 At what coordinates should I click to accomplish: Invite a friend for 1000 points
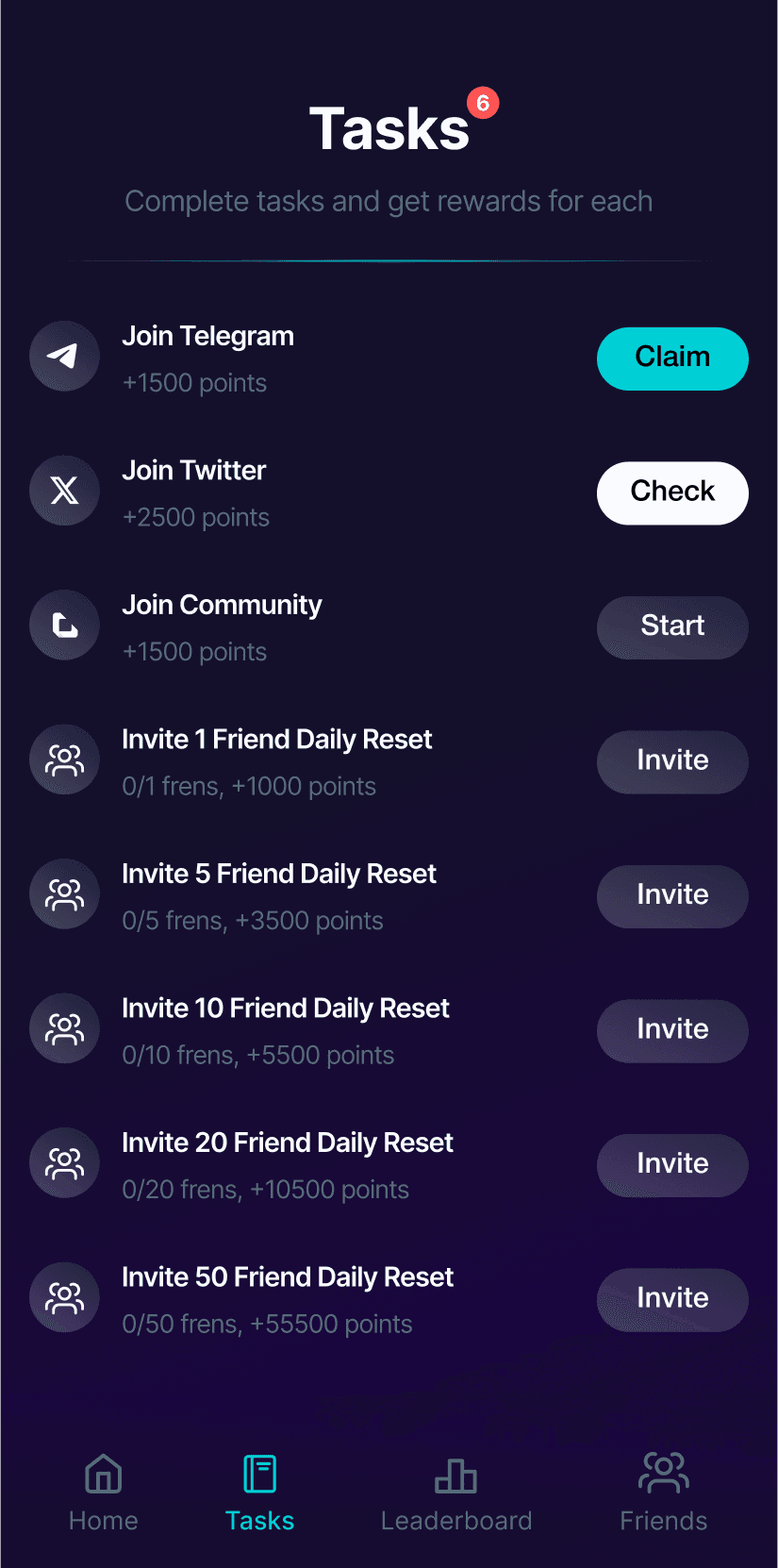[x=672, y=761]
